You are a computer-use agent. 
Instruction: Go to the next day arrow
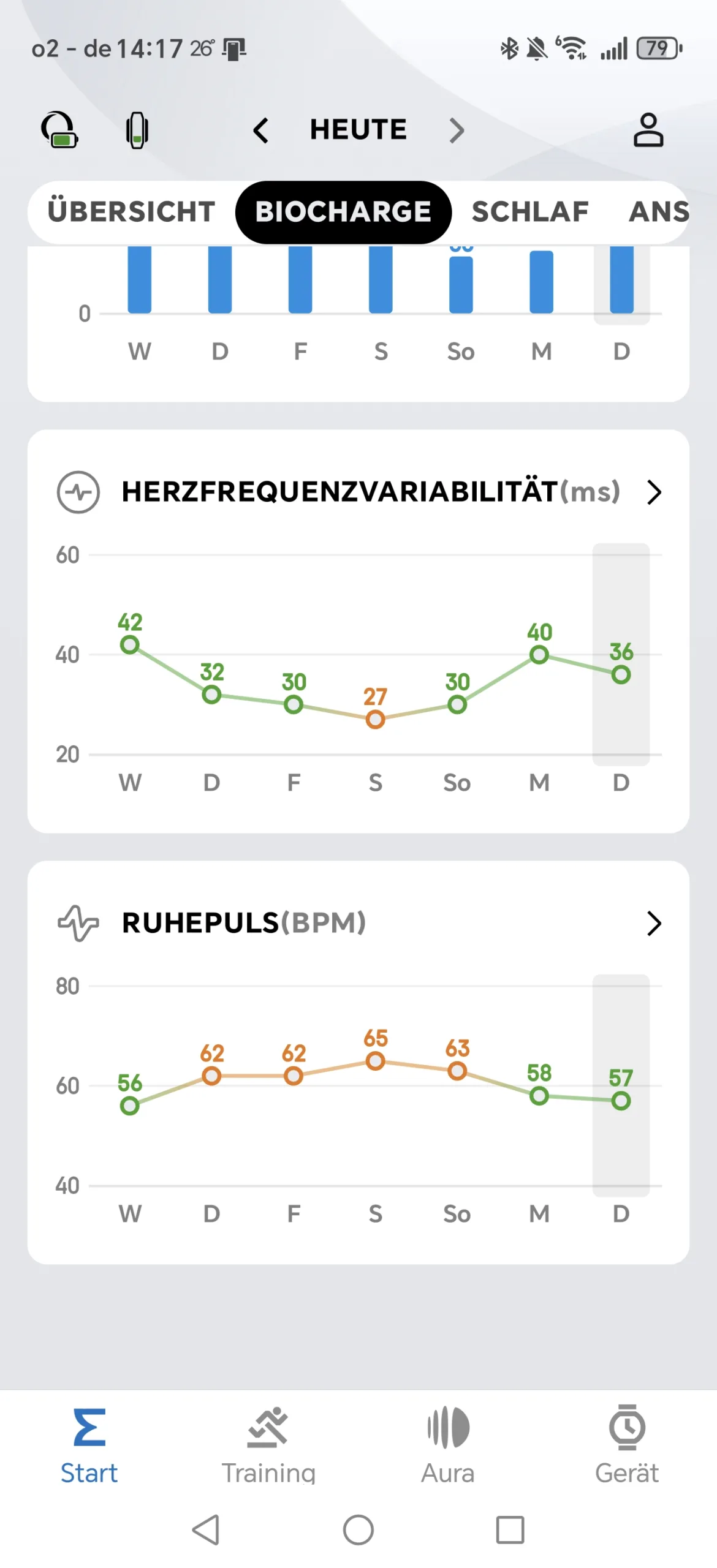coord(457,130)
